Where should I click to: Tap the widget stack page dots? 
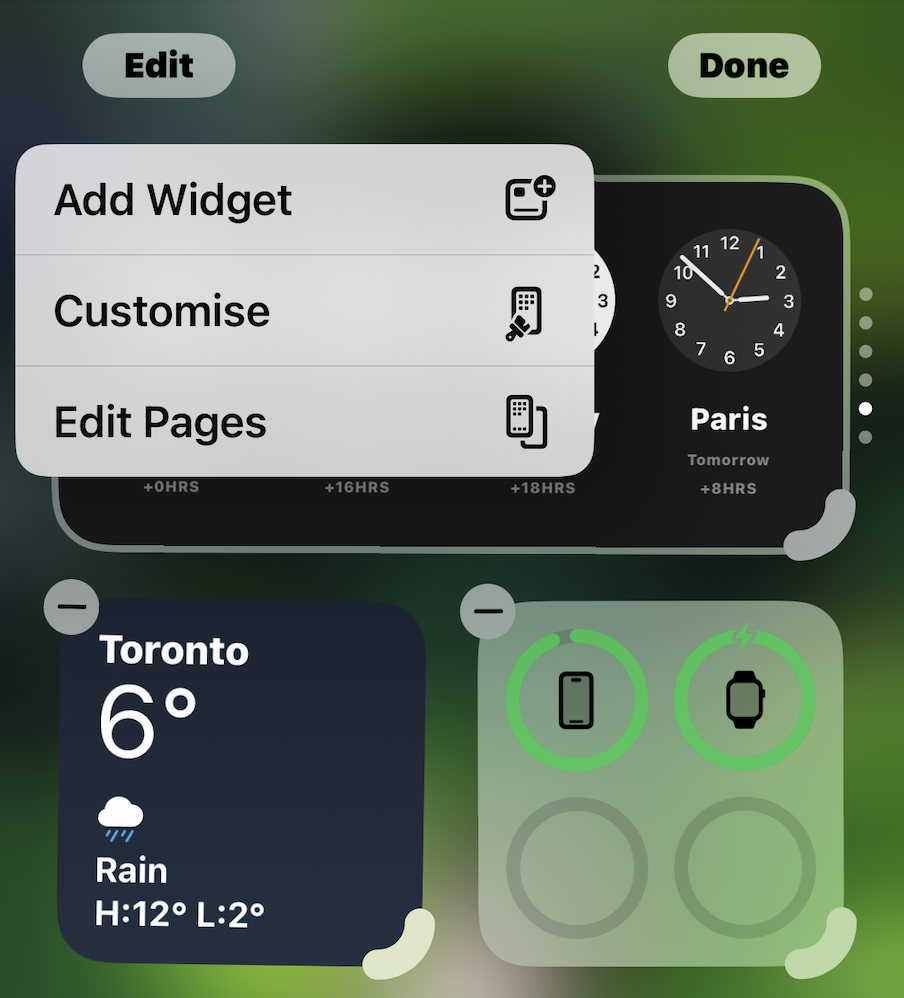click(866, 366)
